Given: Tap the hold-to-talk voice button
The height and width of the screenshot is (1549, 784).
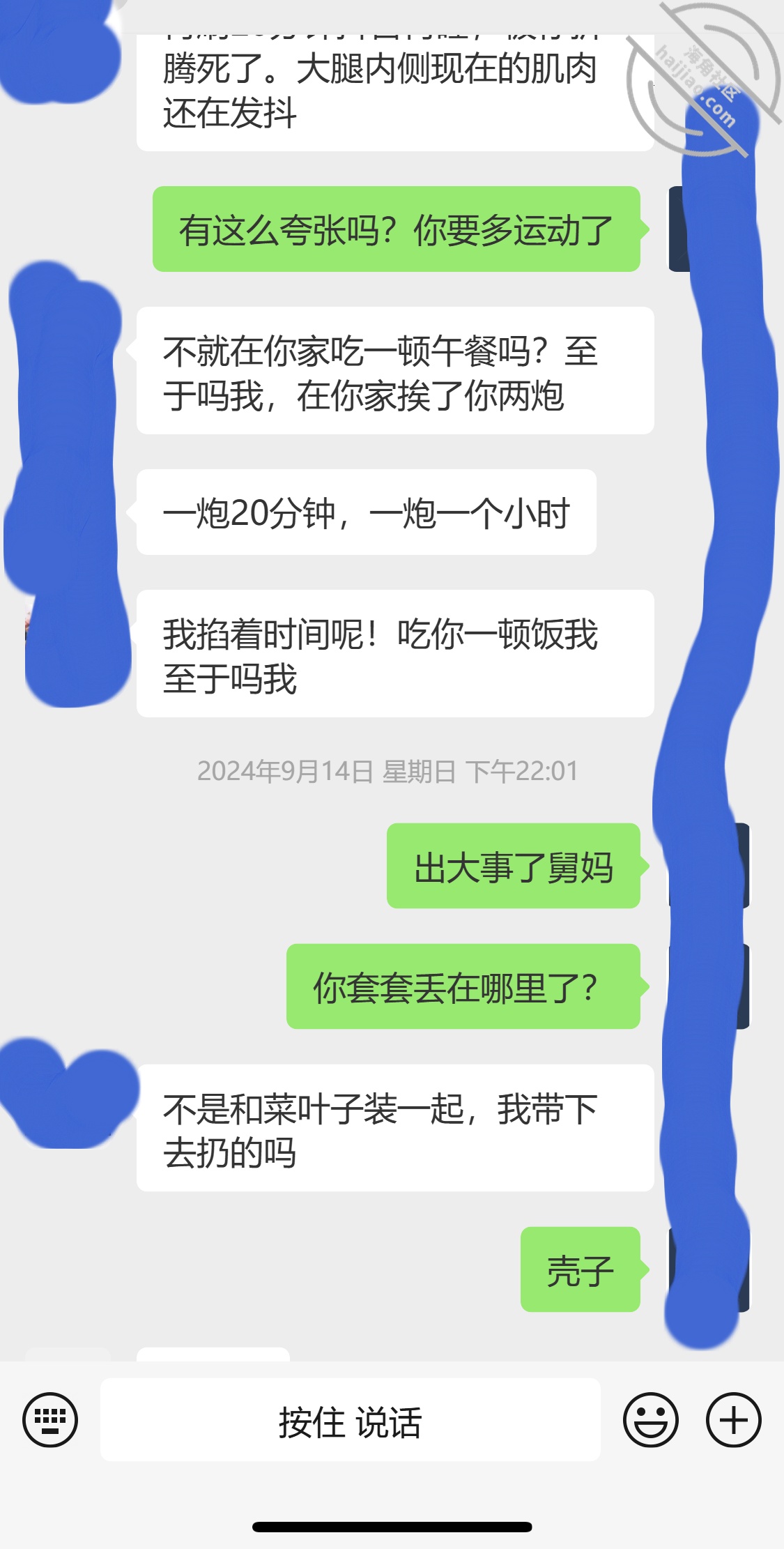Looking at the screenshot, I should pyautogui.click(x=350, y=1420).
